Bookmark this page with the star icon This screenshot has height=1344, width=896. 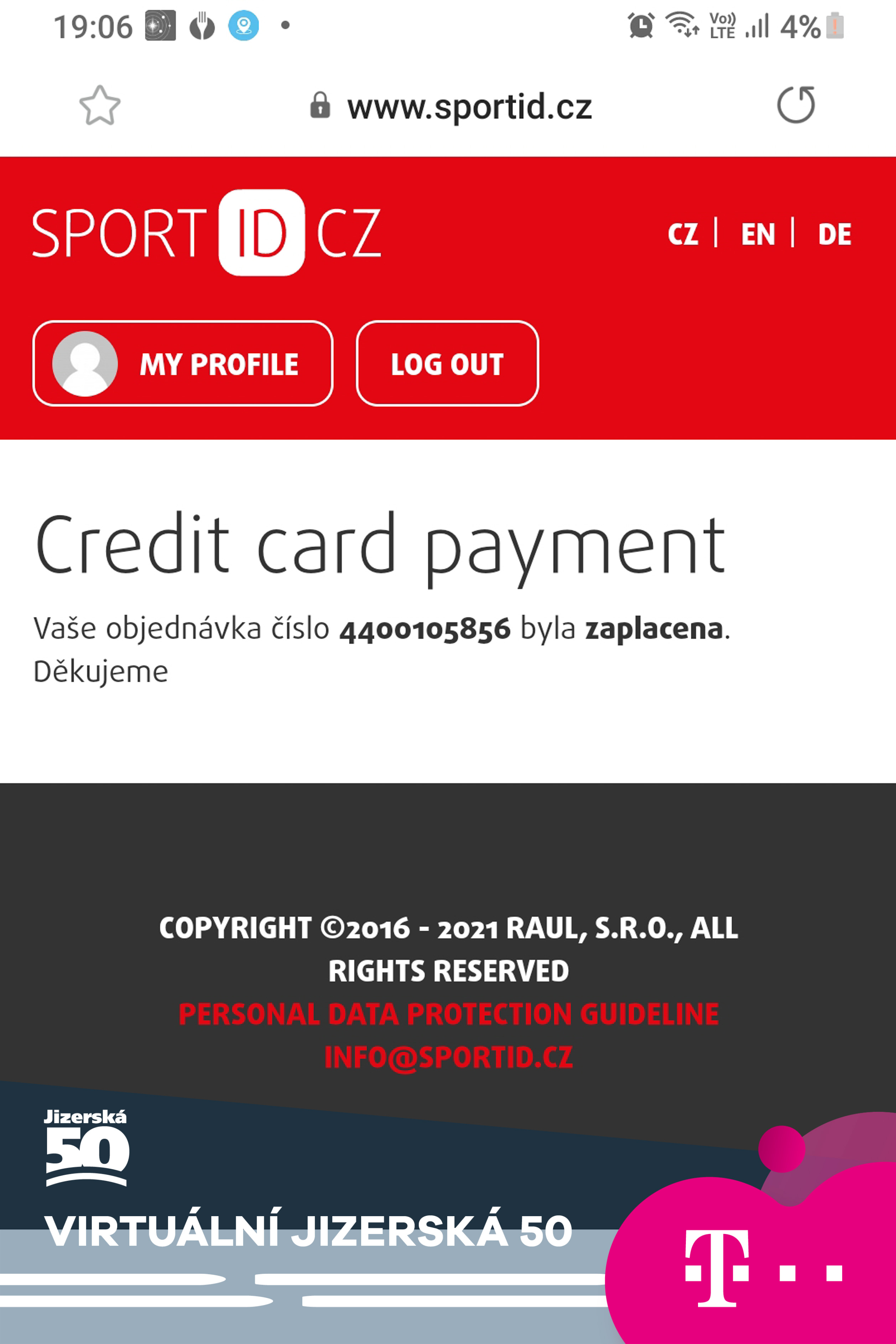pos(100,106)
